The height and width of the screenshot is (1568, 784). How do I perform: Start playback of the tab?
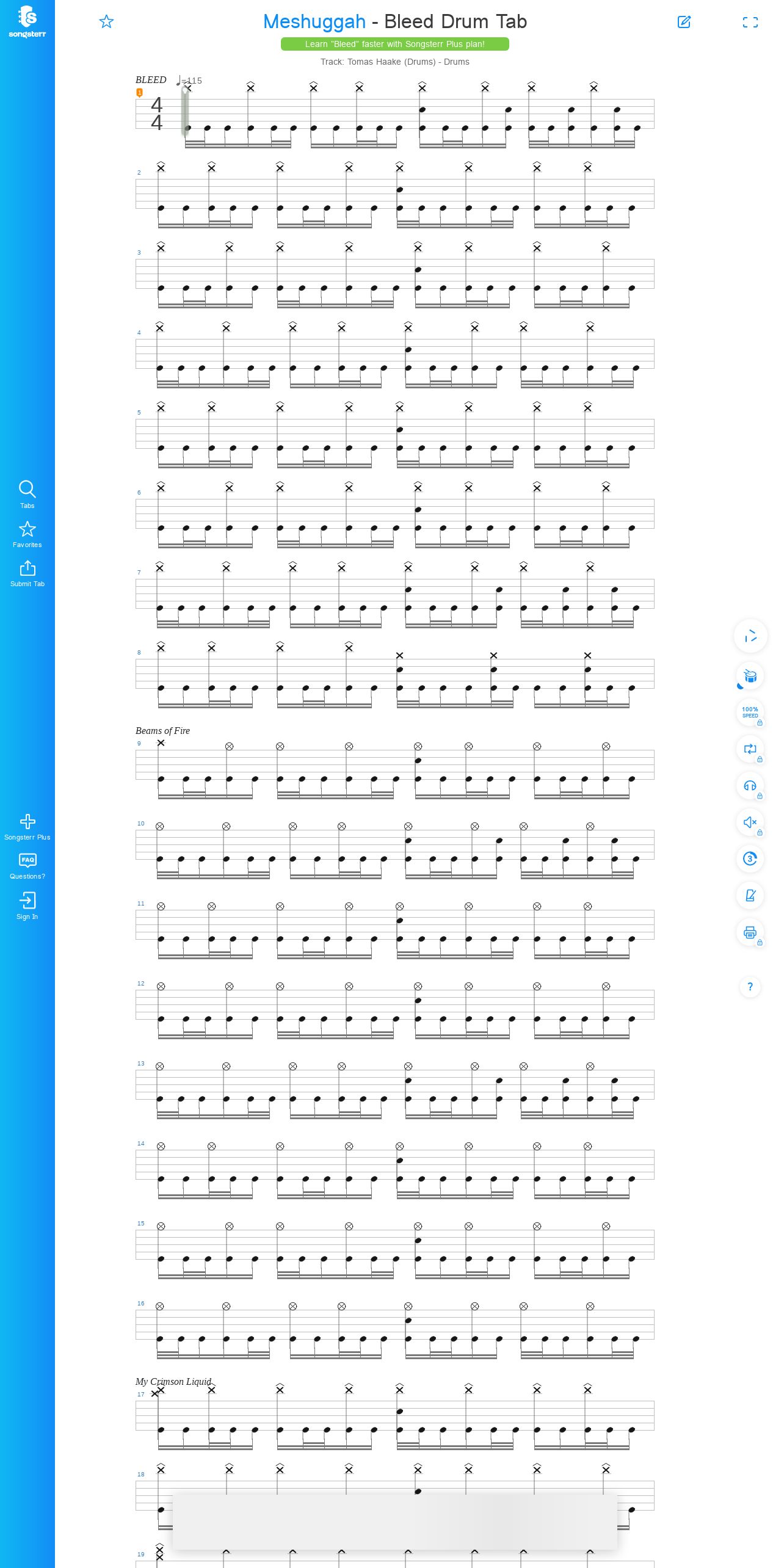pyautogui.click(x=750, y=636)
